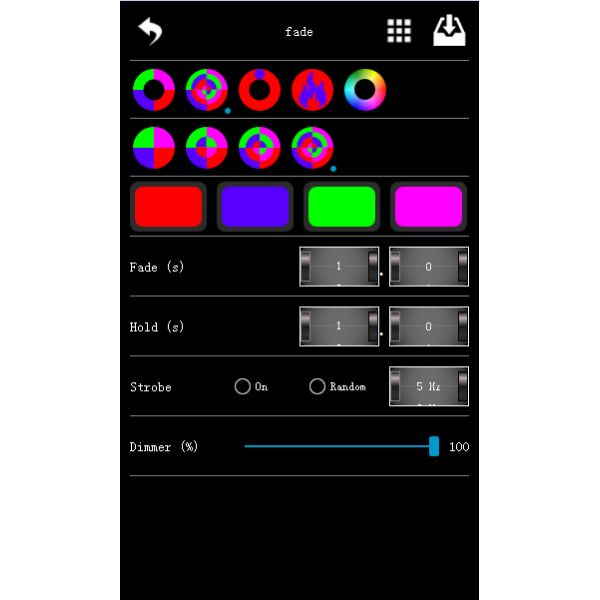
Task: Save preset with the download tray icon
Action: pyautogui.click(x=450, y=31)
